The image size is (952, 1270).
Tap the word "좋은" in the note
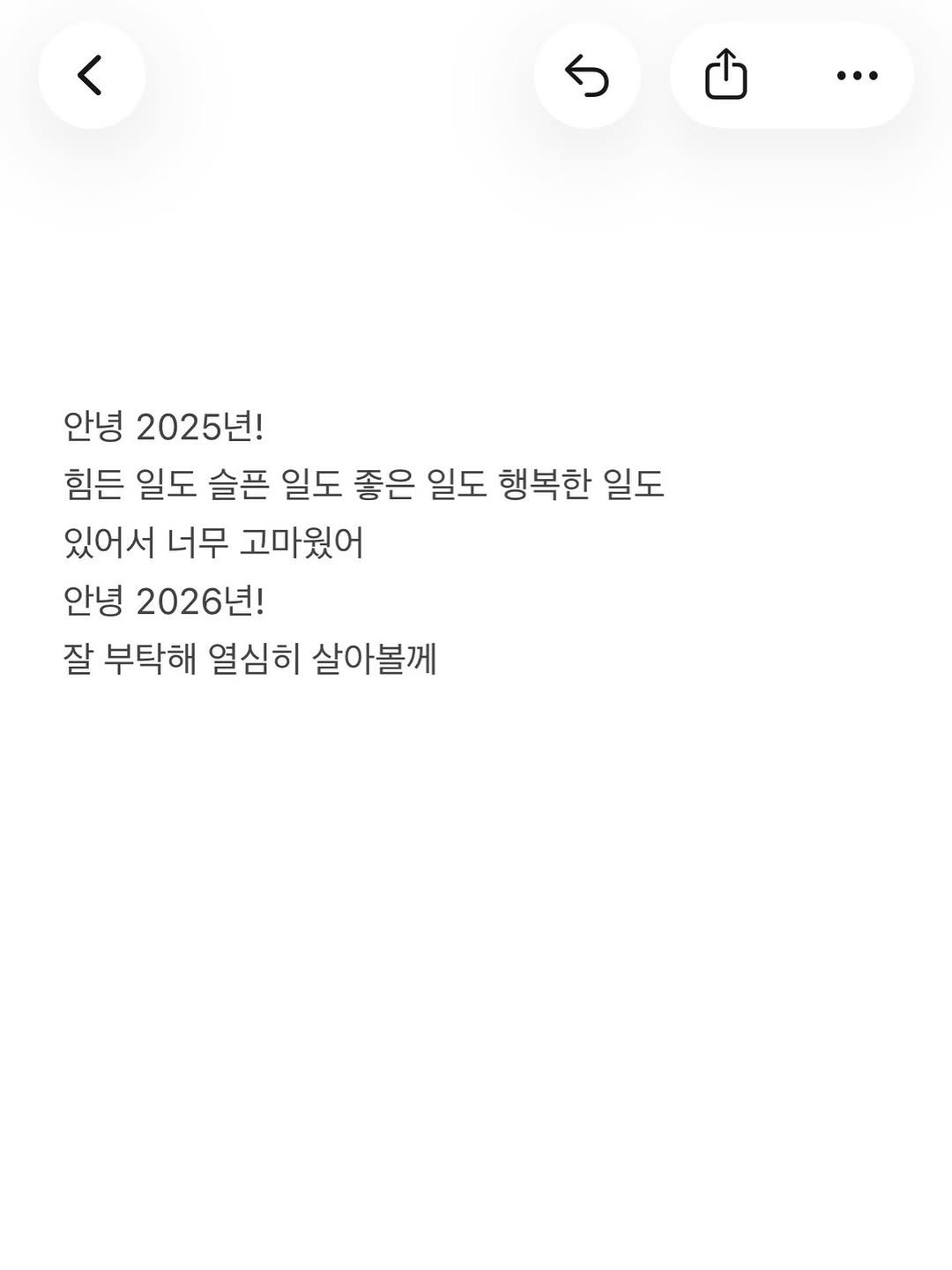click(383, 483)
